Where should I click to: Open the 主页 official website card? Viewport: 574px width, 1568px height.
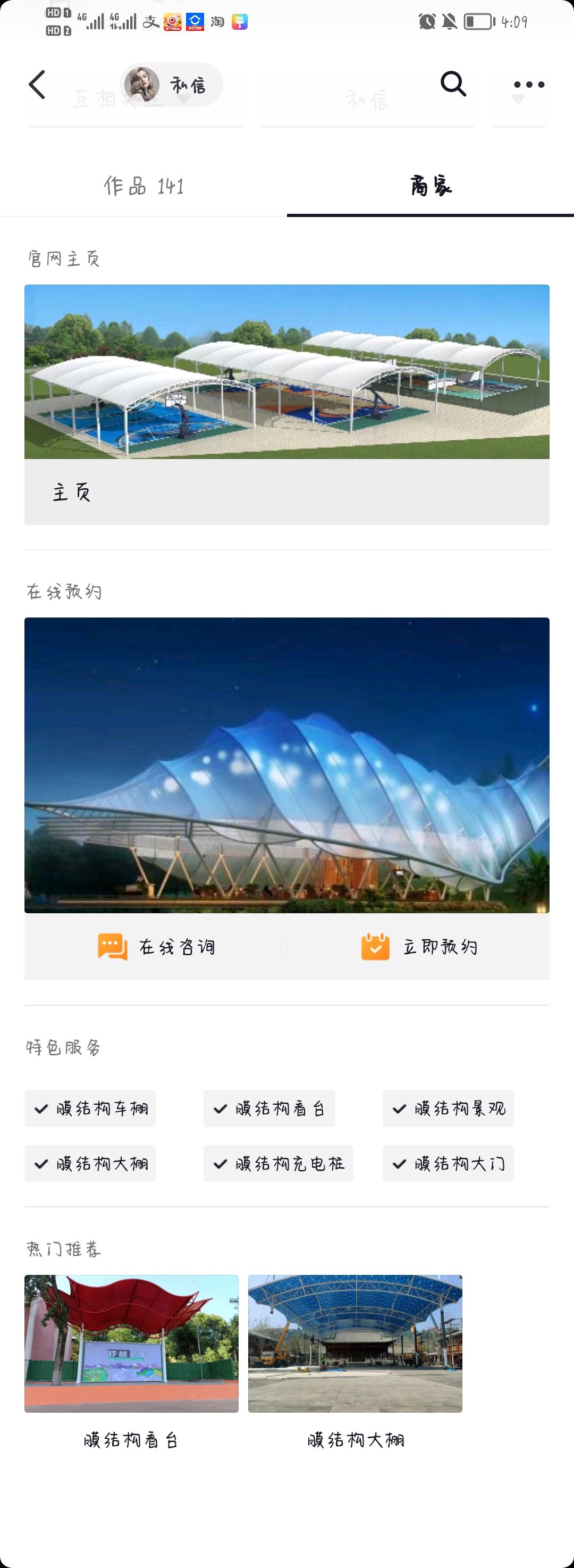click(x=287, y=404)
